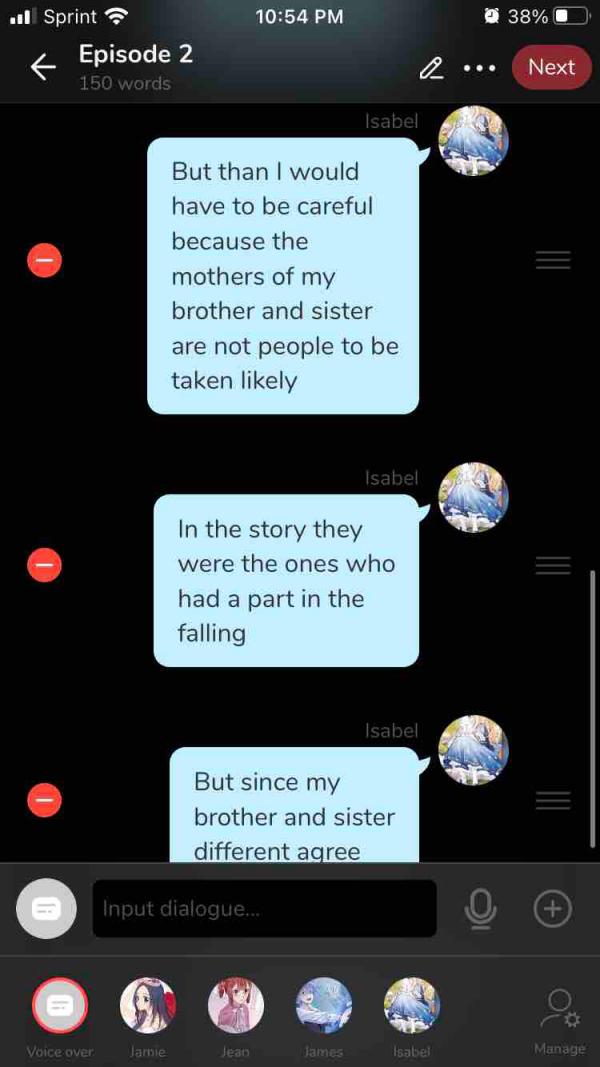This screenshot has width=600, height=1067.
Task: Tap the 'But than I would' bubble
Action: pyautogui.click(x=283, y=276)
